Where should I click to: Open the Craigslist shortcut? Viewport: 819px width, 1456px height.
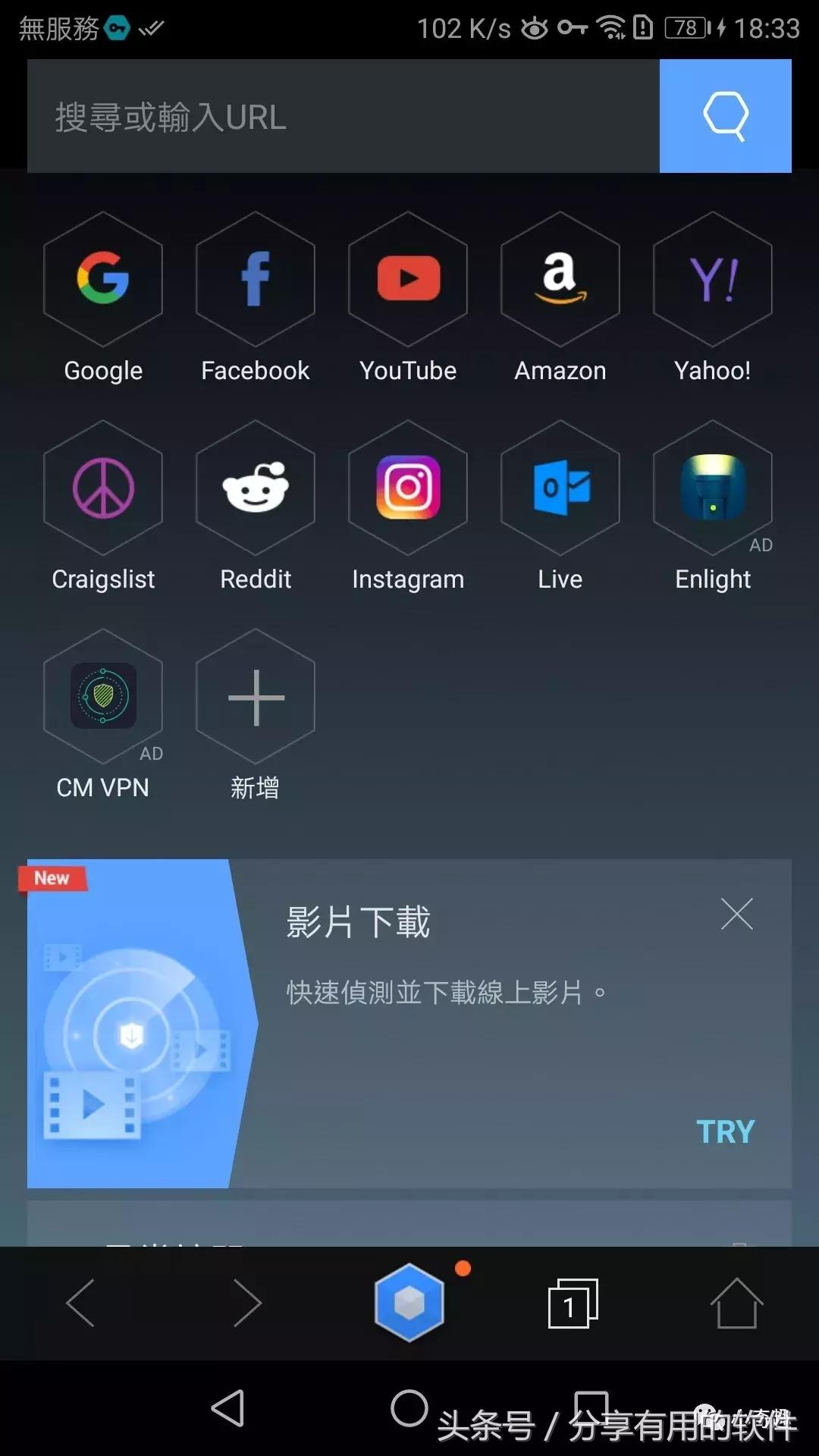(x=103, y=489)
